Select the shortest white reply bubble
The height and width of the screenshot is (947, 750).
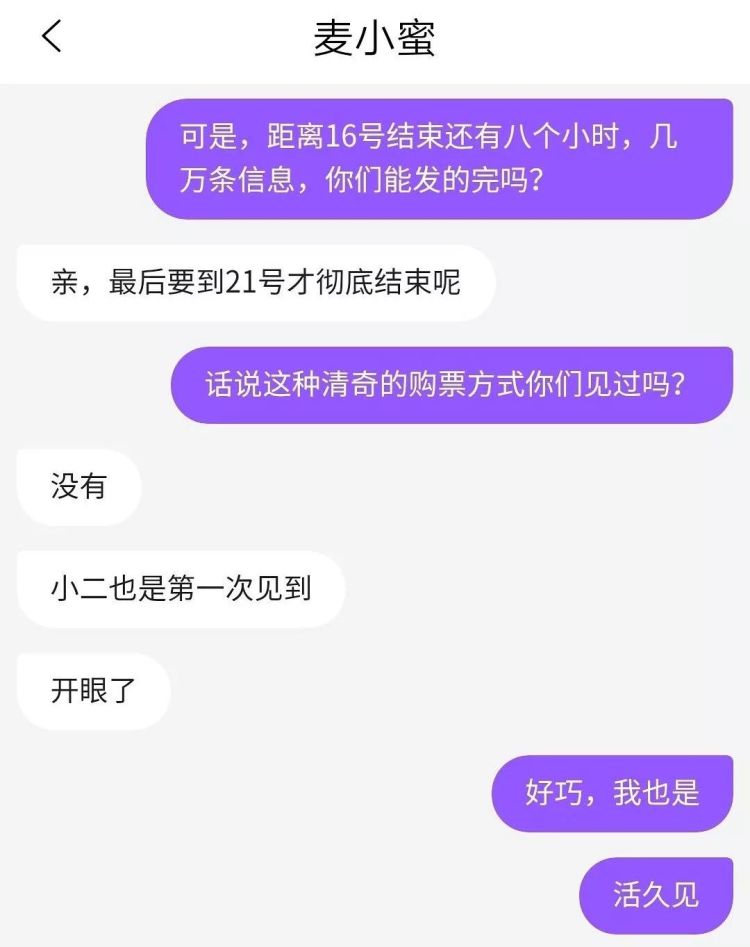pyautogui.click(x=78, y=487)
